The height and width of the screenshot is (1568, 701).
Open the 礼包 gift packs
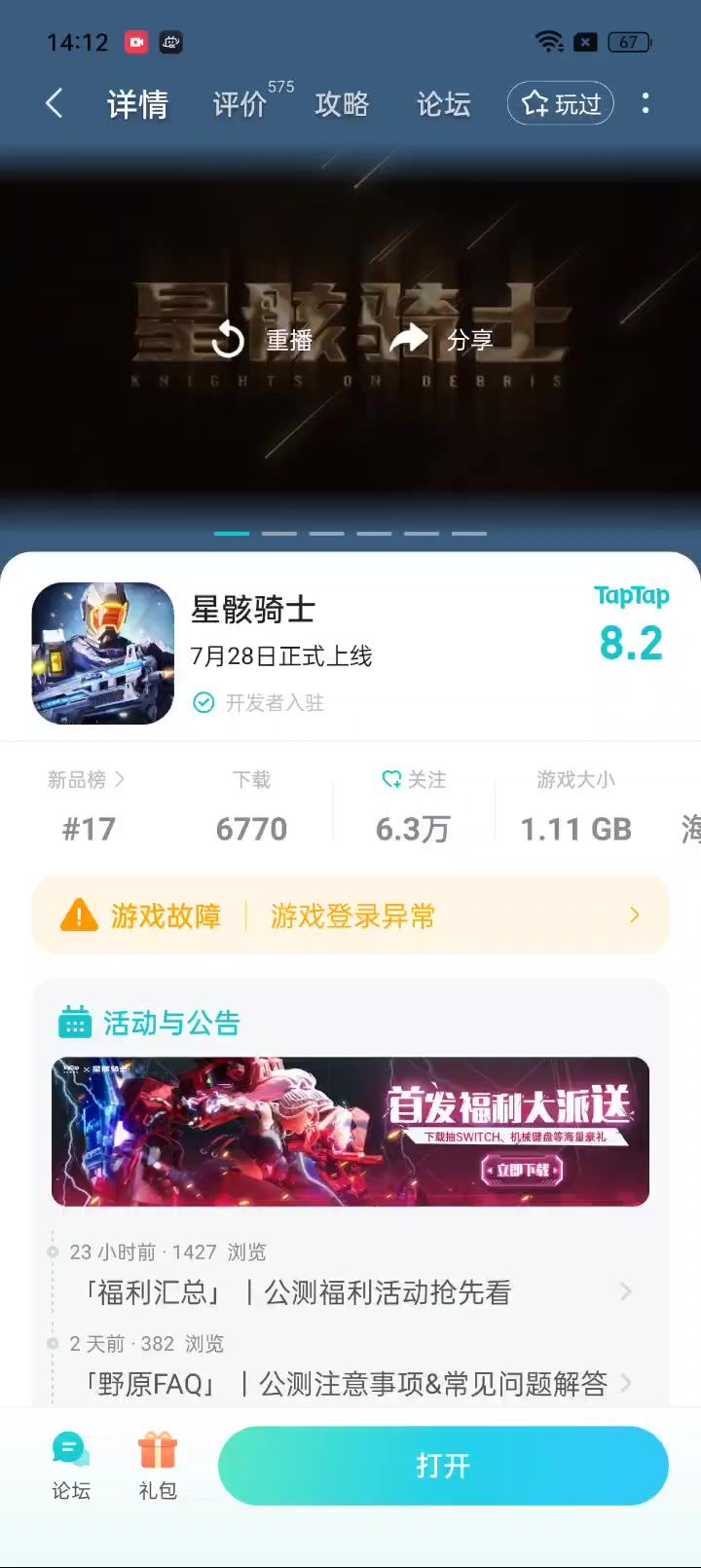point(158,1466)
